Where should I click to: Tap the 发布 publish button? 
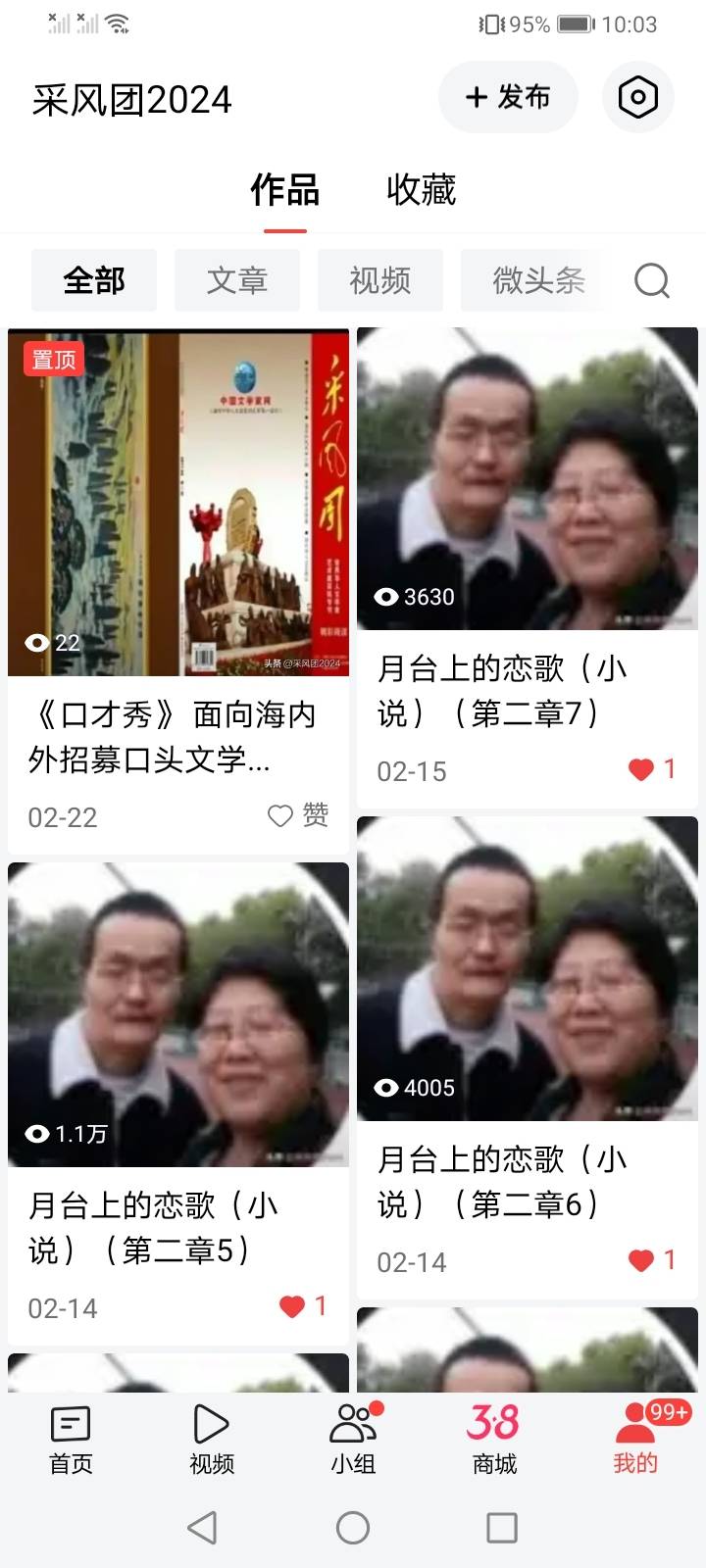click(x=508, y=97)
